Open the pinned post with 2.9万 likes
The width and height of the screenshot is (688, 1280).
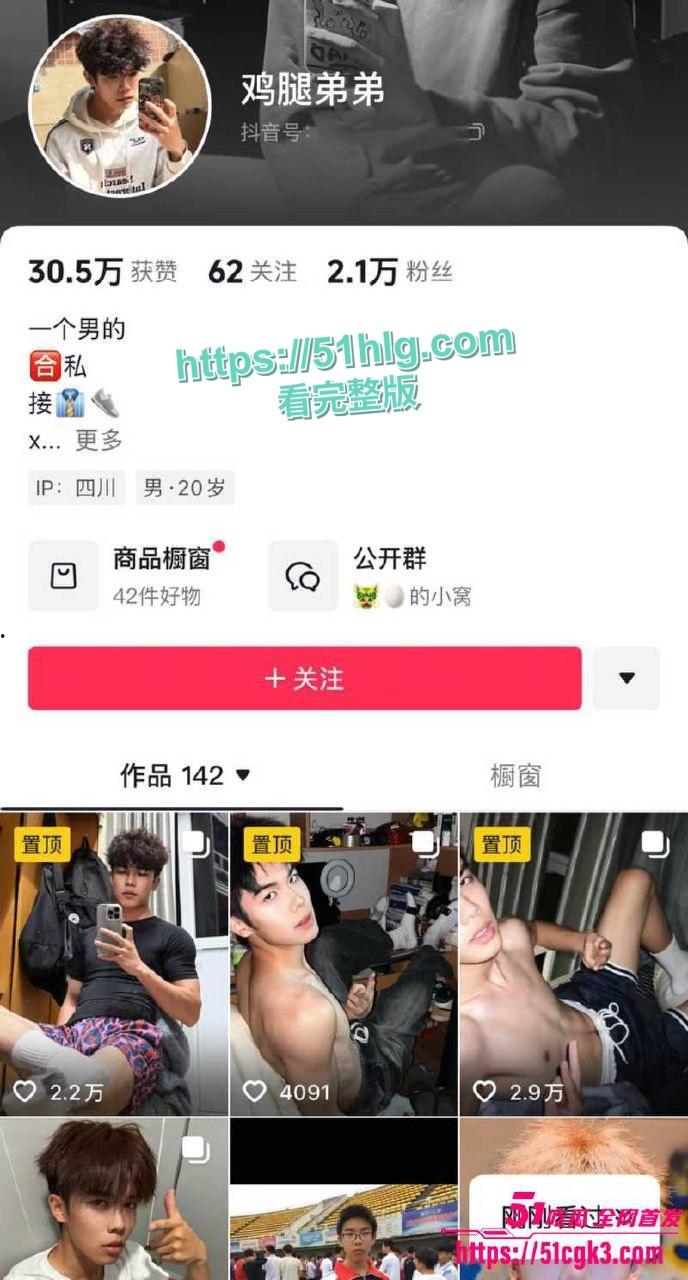pyautogui.click(x=573, y=965)
